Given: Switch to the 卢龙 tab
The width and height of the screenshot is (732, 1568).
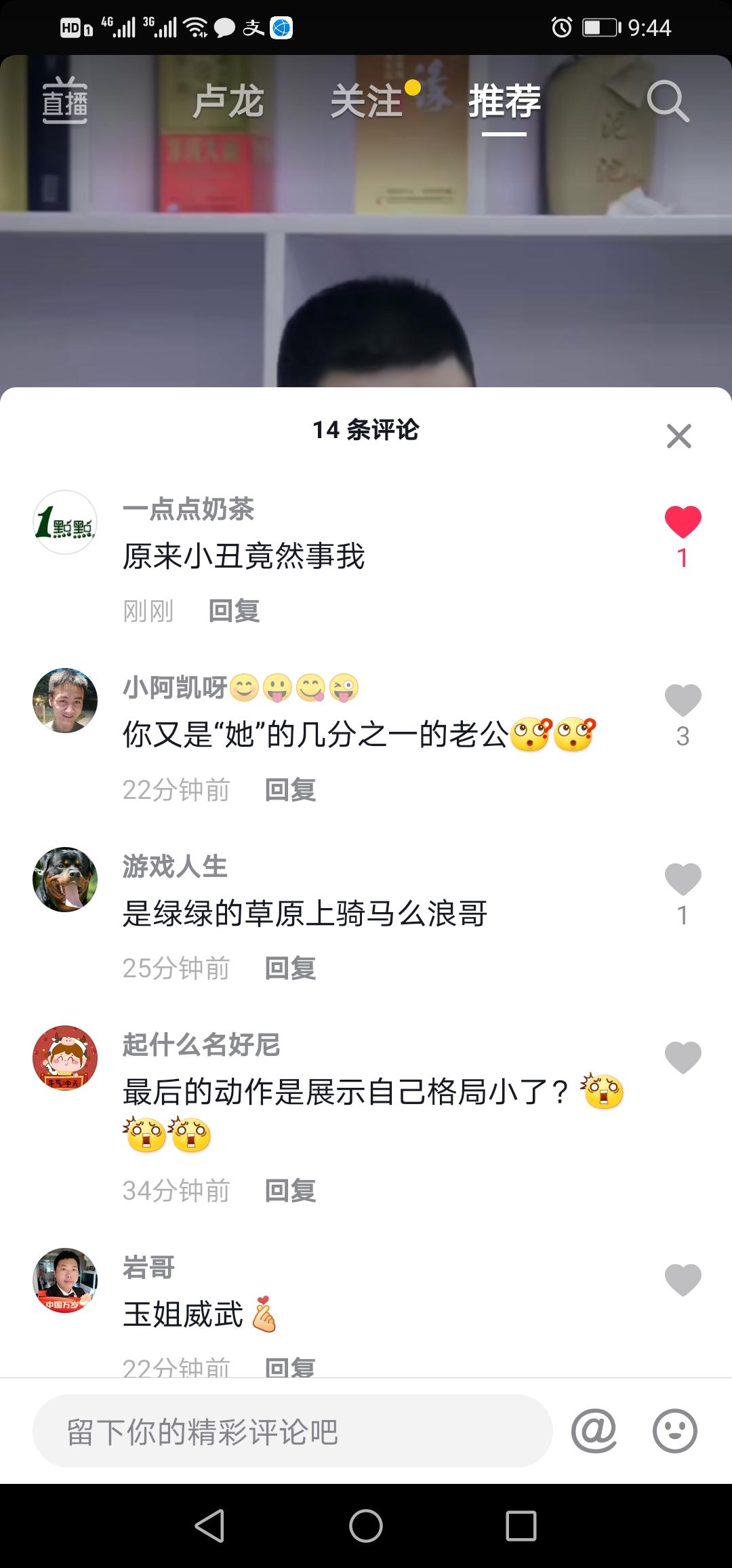Looking at the screenshot, I should (228, 102).
